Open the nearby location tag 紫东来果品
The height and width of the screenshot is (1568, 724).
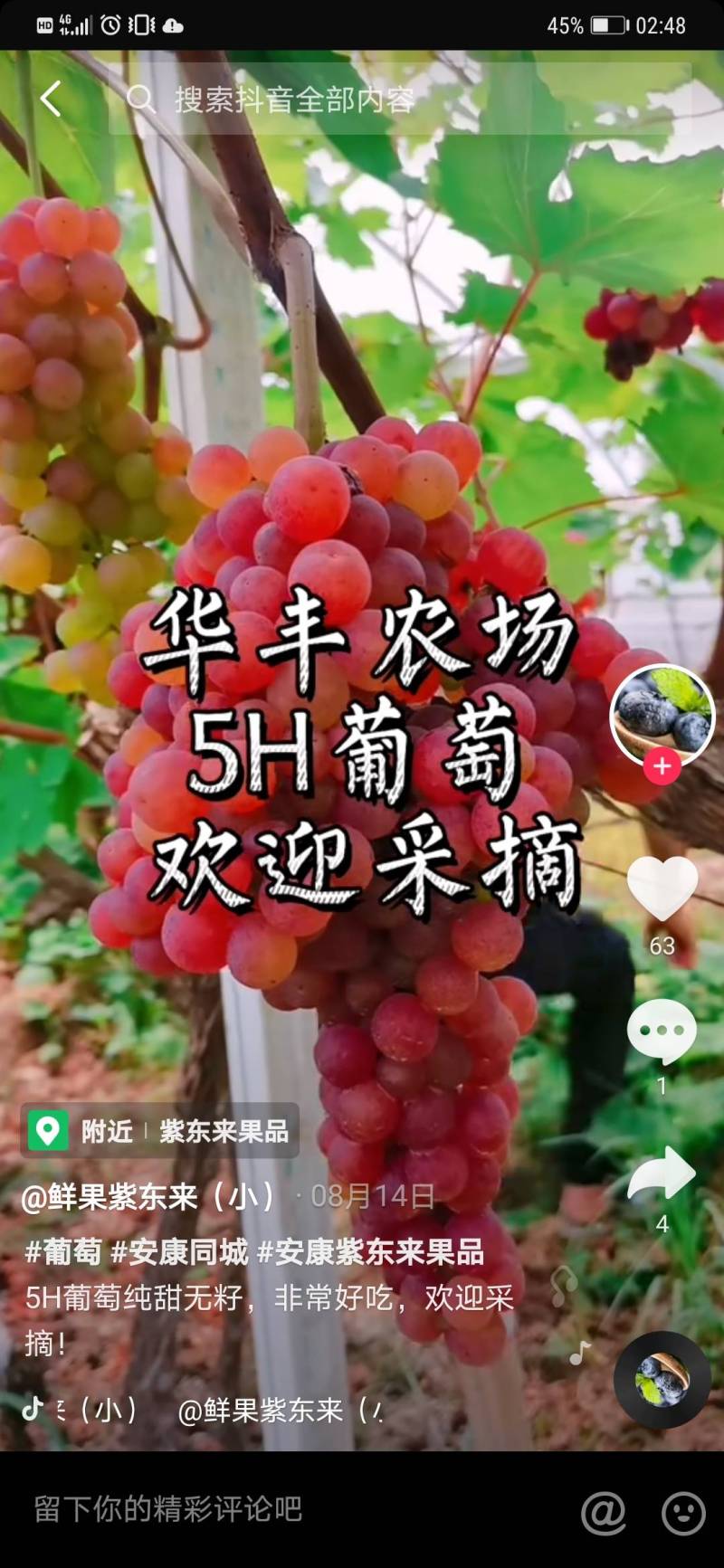(x=160, y=1131)
